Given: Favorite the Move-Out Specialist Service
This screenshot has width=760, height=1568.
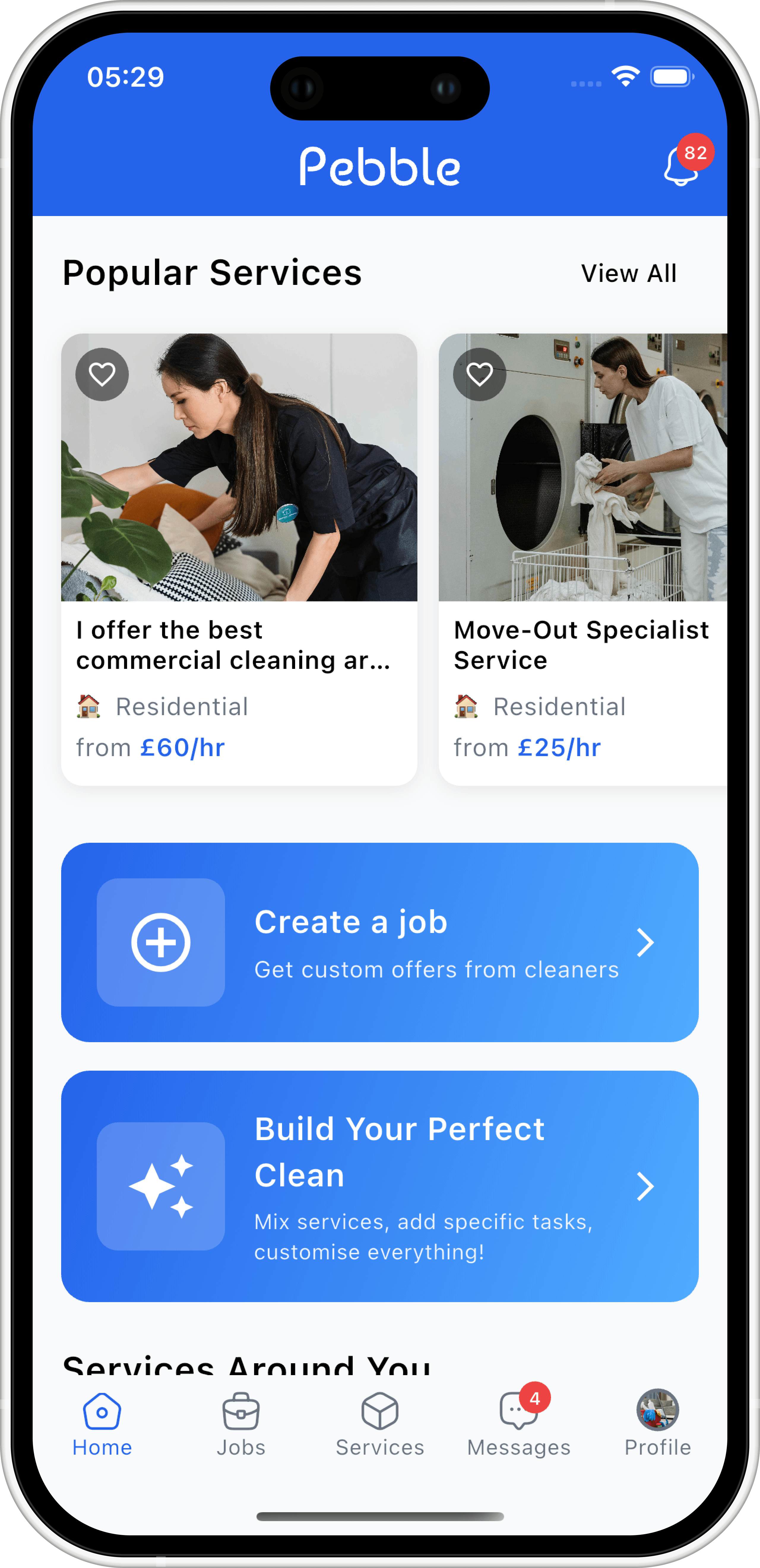Looking at the screenshot, I should pyautogui.click(x=479, y=374).
